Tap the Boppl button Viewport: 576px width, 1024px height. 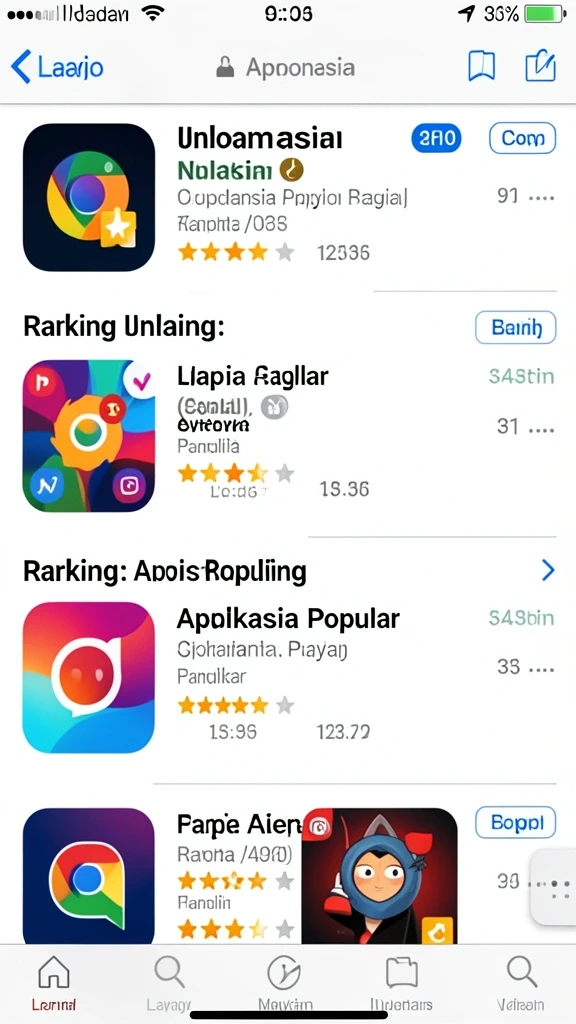click(x=516, y=823)
